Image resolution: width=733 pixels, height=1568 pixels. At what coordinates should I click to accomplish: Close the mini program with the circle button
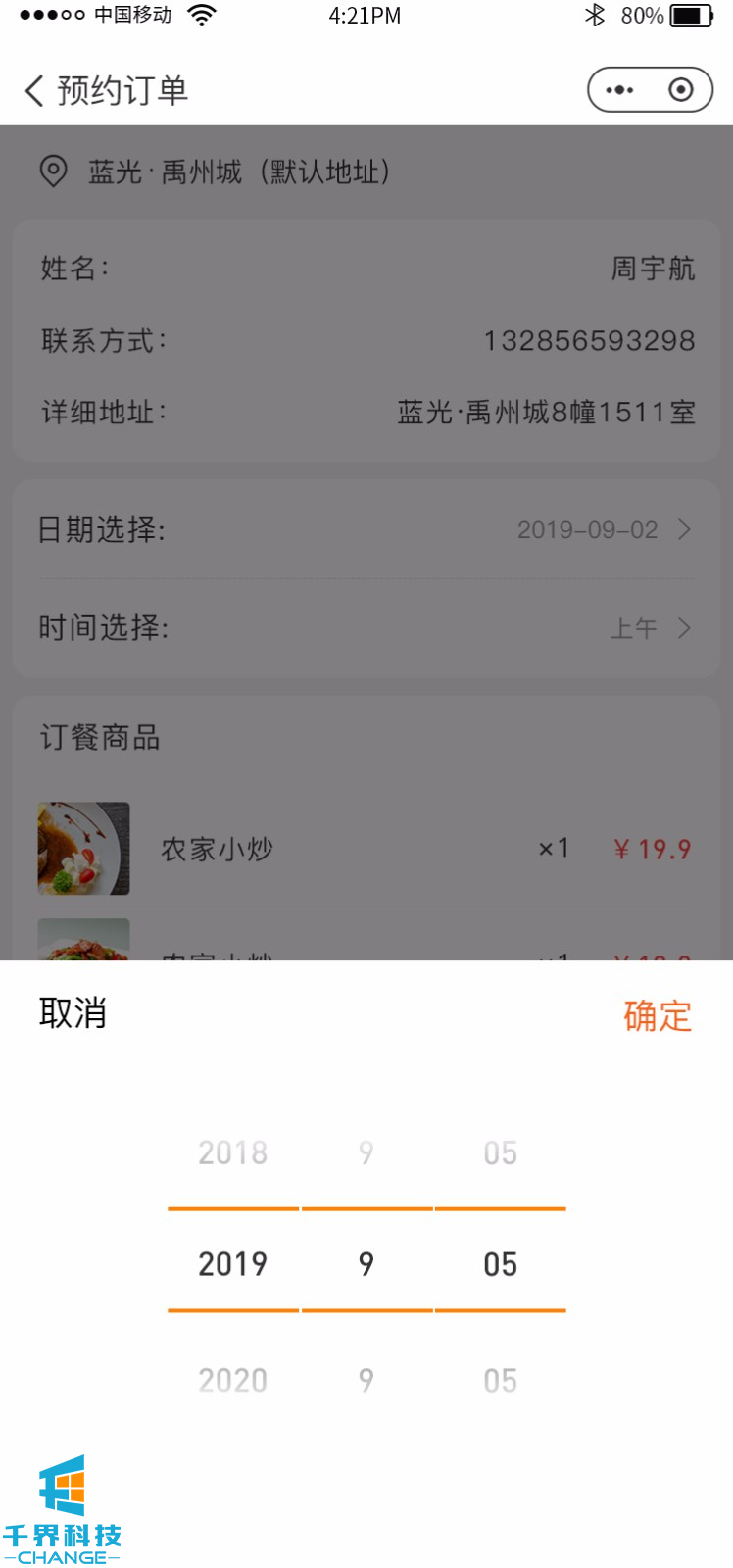pyautogui.click(x=680, y=90)
